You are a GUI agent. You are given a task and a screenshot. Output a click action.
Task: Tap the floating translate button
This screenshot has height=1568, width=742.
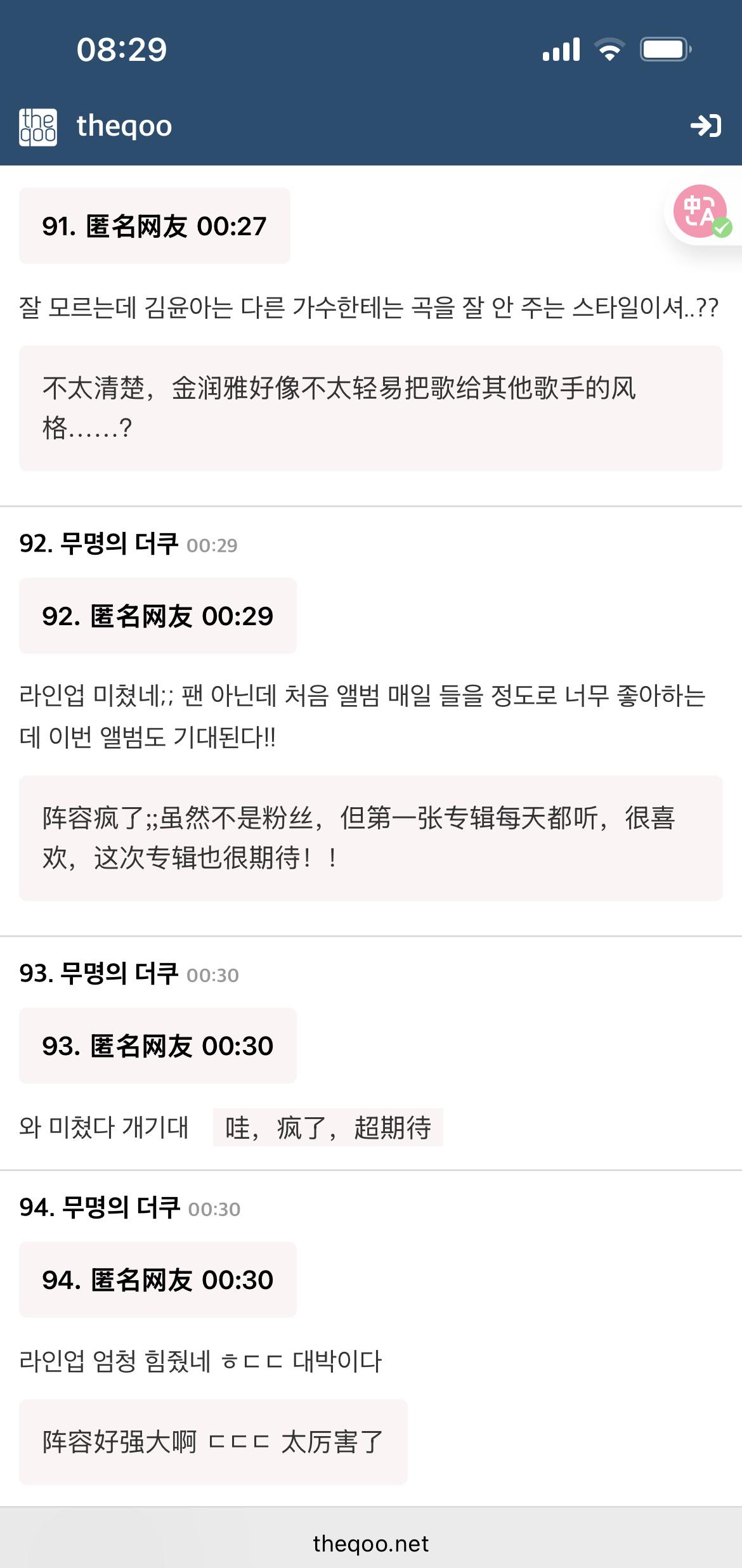click(x=701, y=212)
